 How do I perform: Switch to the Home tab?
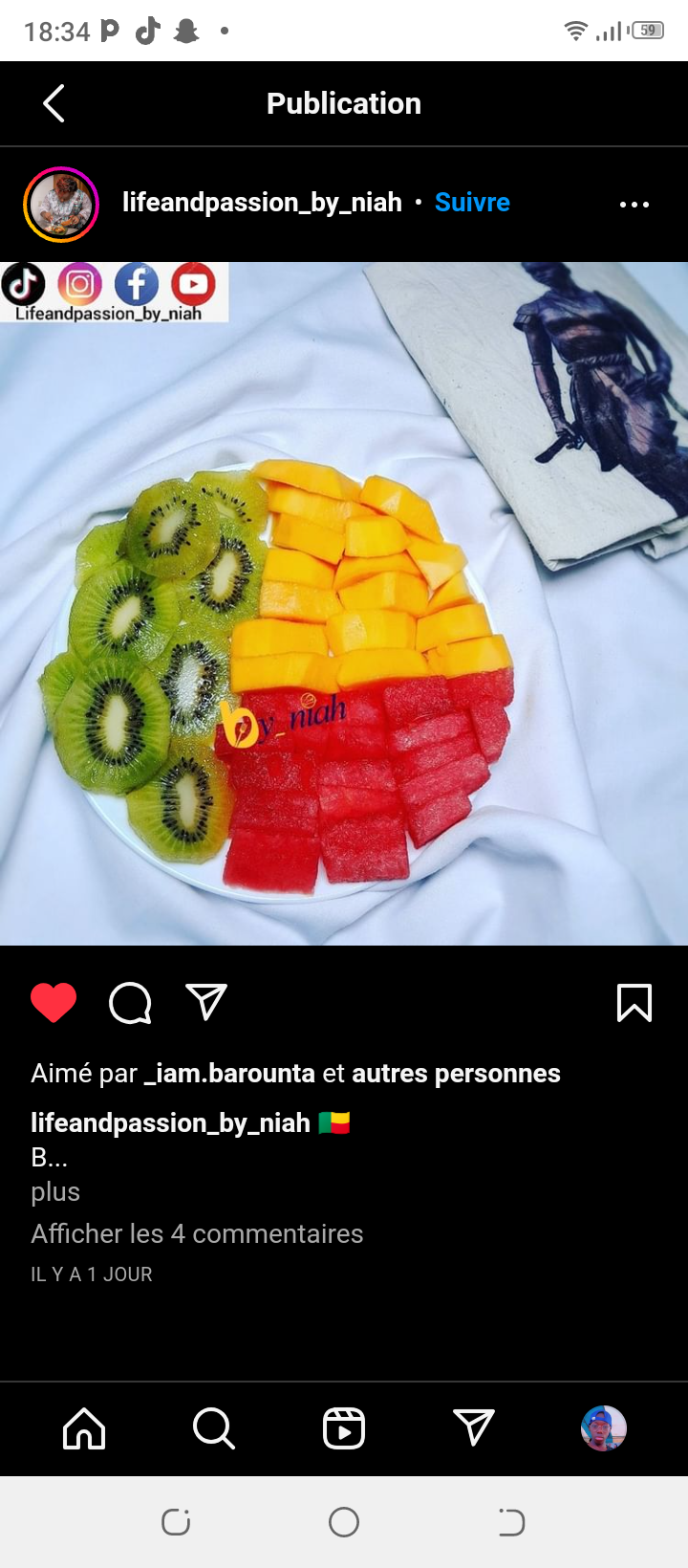[x=84, y=1428]
